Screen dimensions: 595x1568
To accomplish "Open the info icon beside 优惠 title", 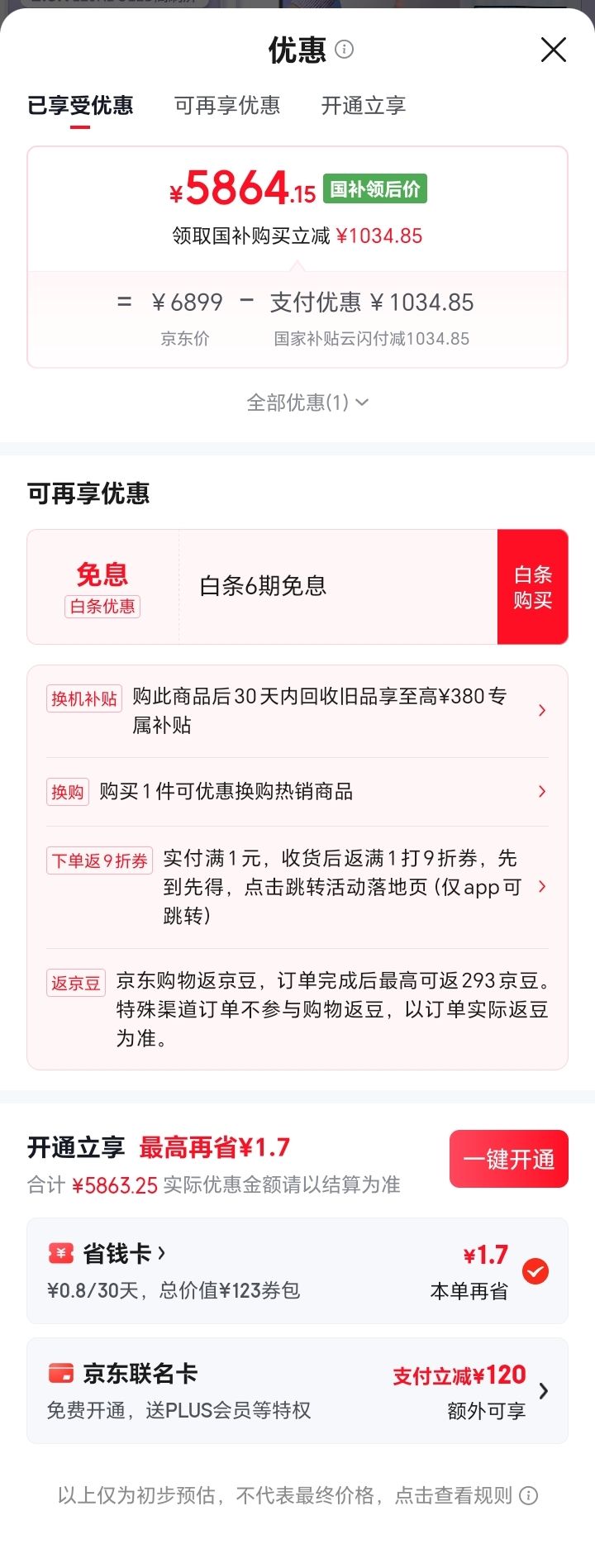I will pyautogui.click(x=345, y=50).
